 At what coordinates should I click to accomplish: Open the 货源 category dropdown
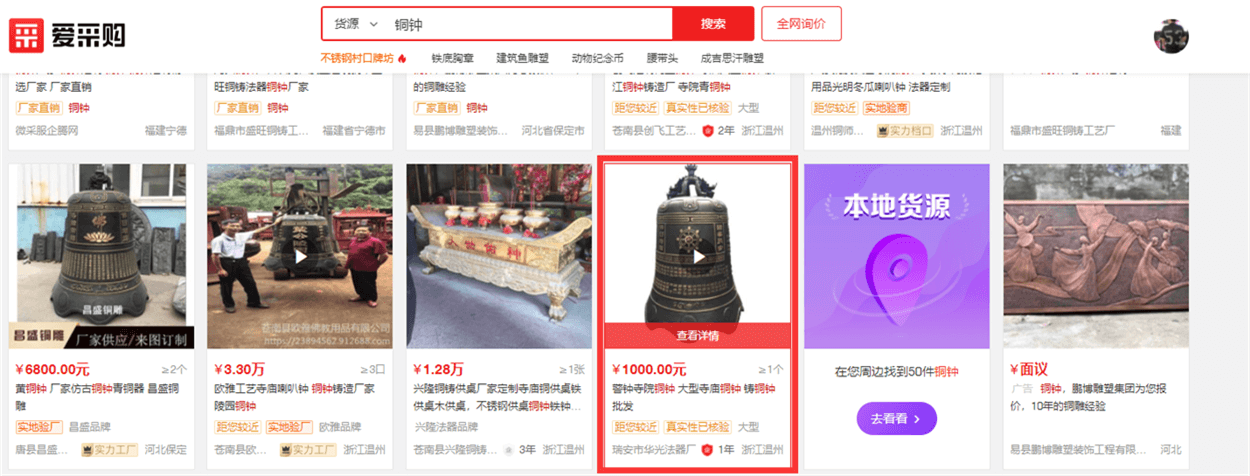(x=356, y=24)
